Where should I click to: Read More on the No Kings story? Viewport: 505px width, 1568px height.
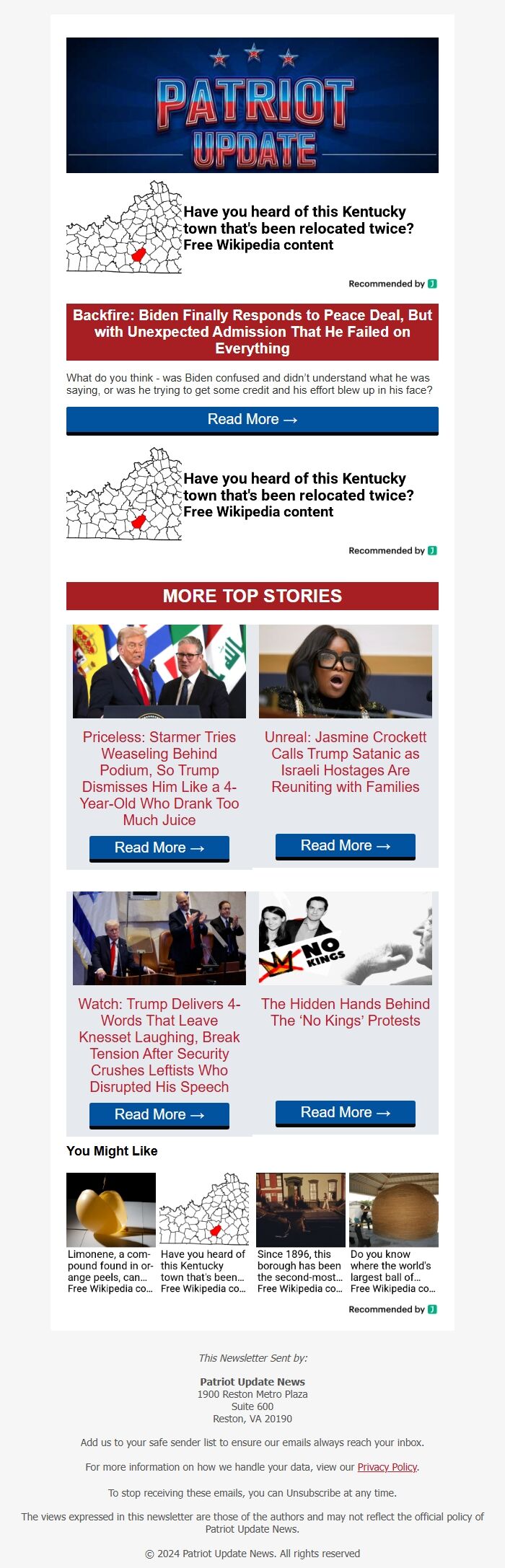coord(346,1113)
